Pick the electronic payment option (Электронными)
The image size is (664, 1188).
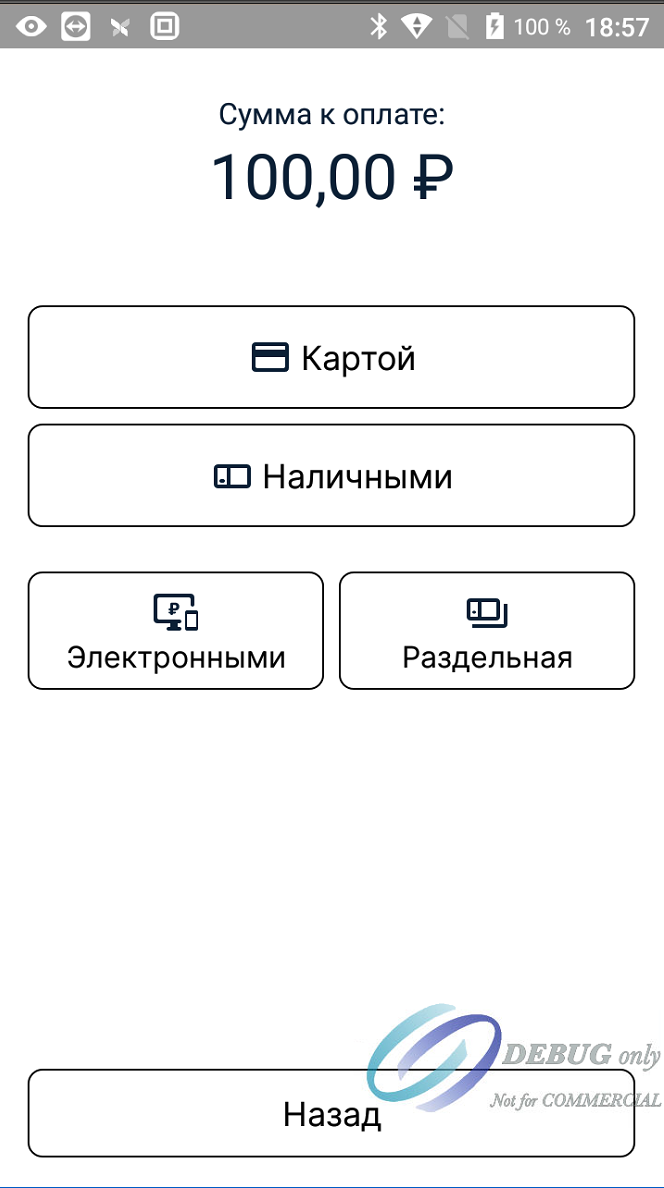click(176, 630)
